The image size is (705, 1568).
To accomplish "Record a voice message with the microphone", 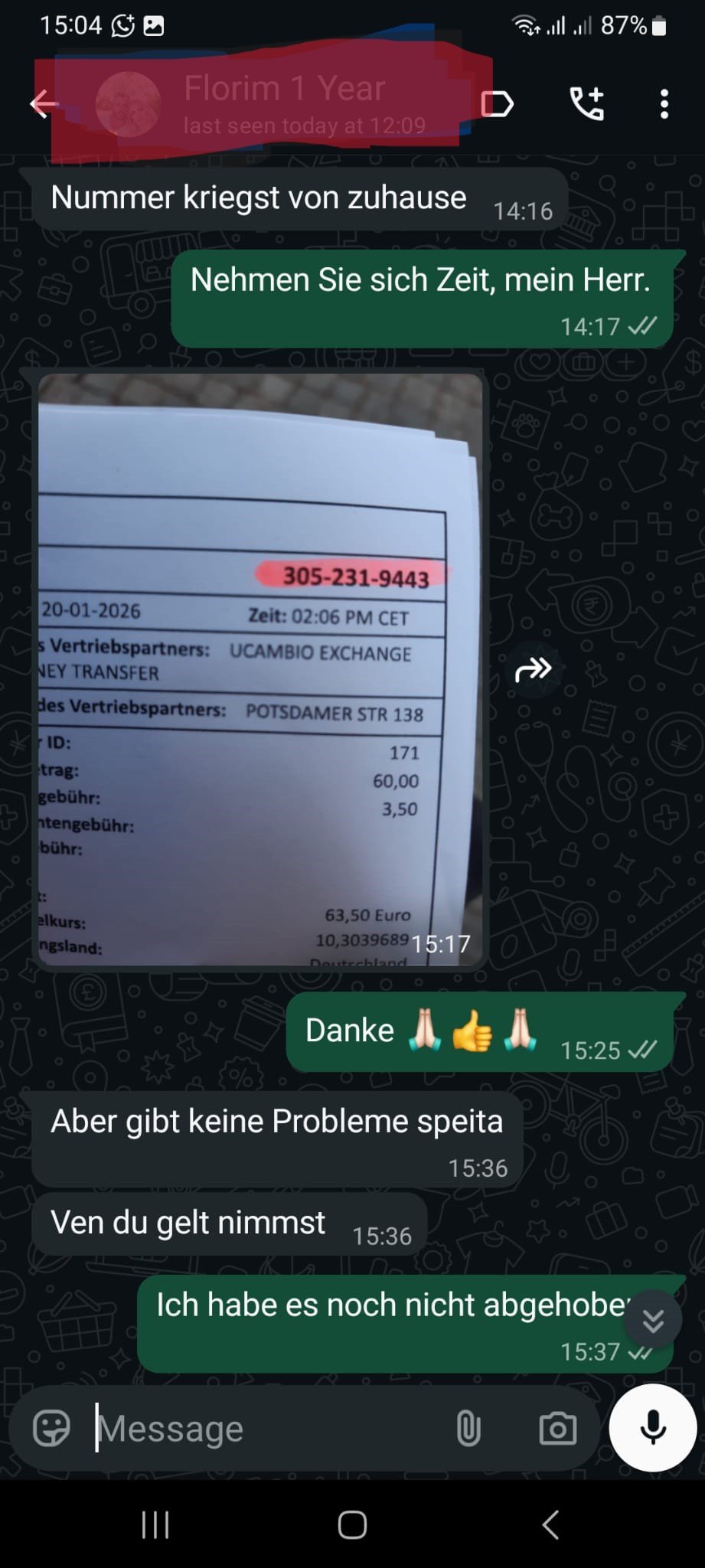I will click(x=653, y=1428).
